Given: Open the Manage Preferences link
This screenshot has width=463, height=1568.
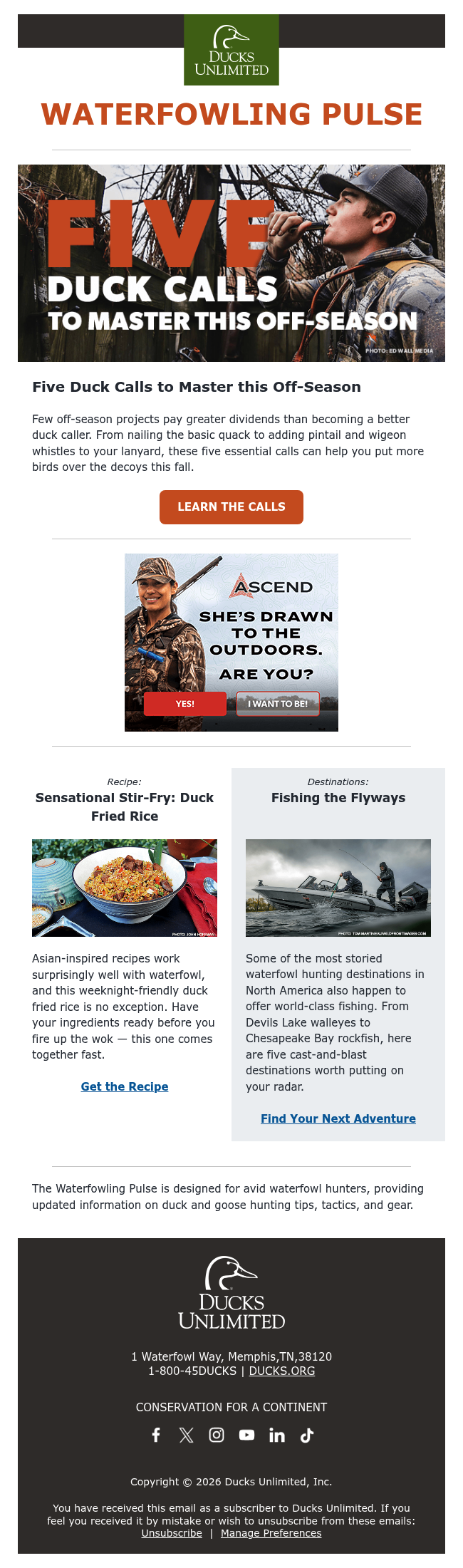Looking at the screenshot, I should pos(271,1533).
